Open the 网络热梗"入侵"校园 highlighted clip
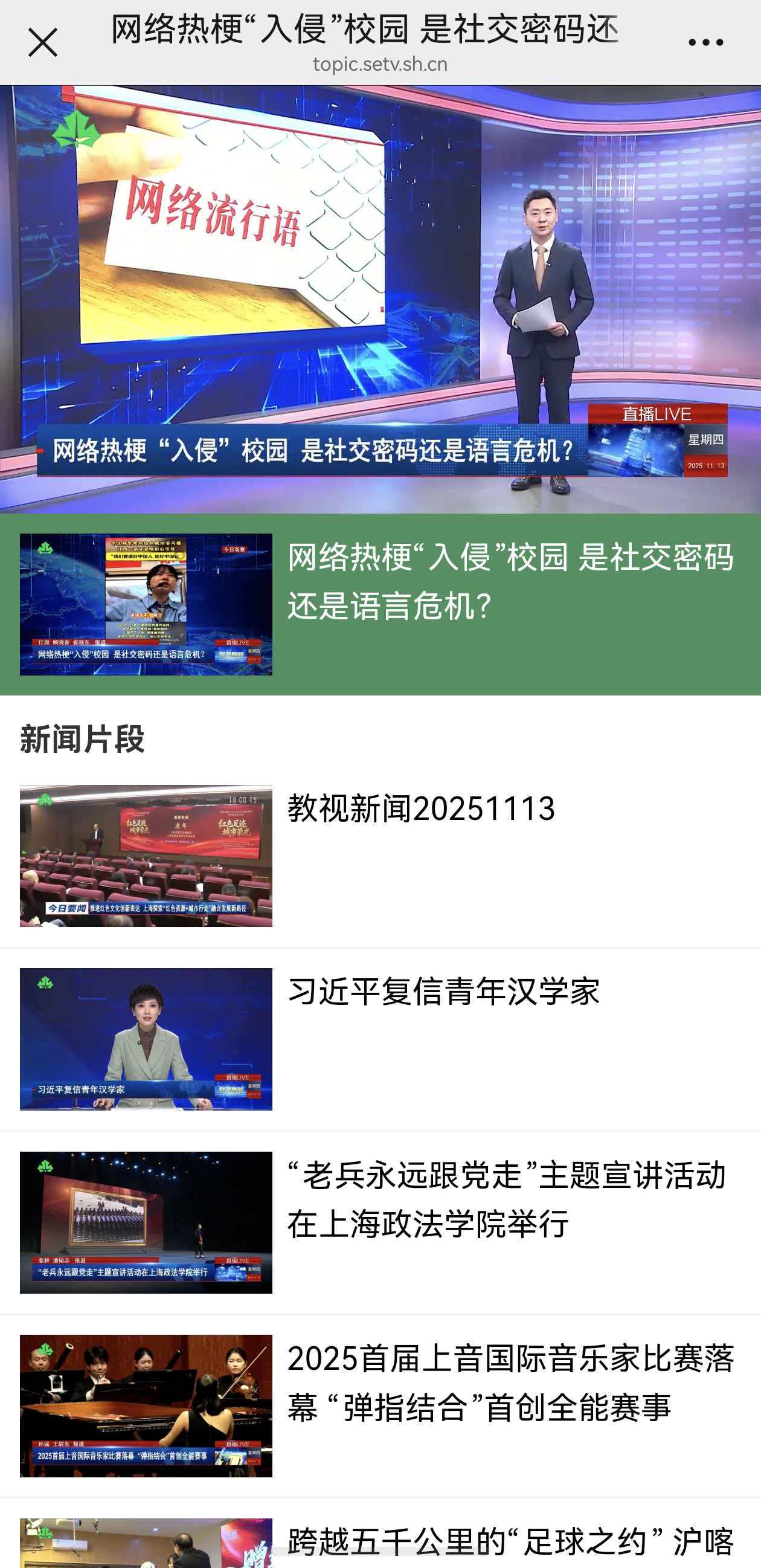761x1568 pixels. (380, 604)
